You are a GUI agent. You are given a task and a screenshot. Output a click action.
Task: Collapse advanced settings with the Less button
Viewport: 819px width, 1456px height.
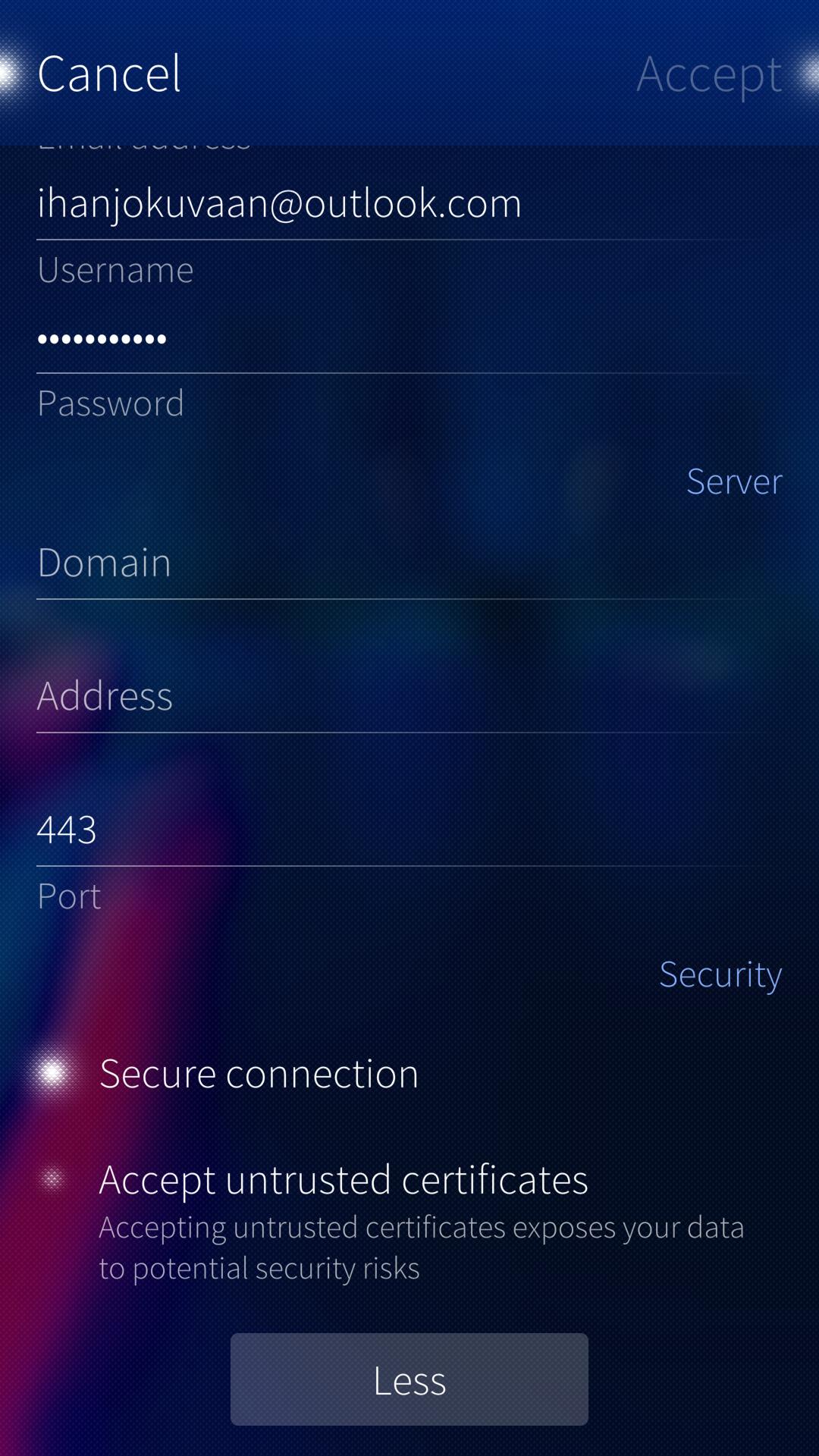pos(409,1379)
